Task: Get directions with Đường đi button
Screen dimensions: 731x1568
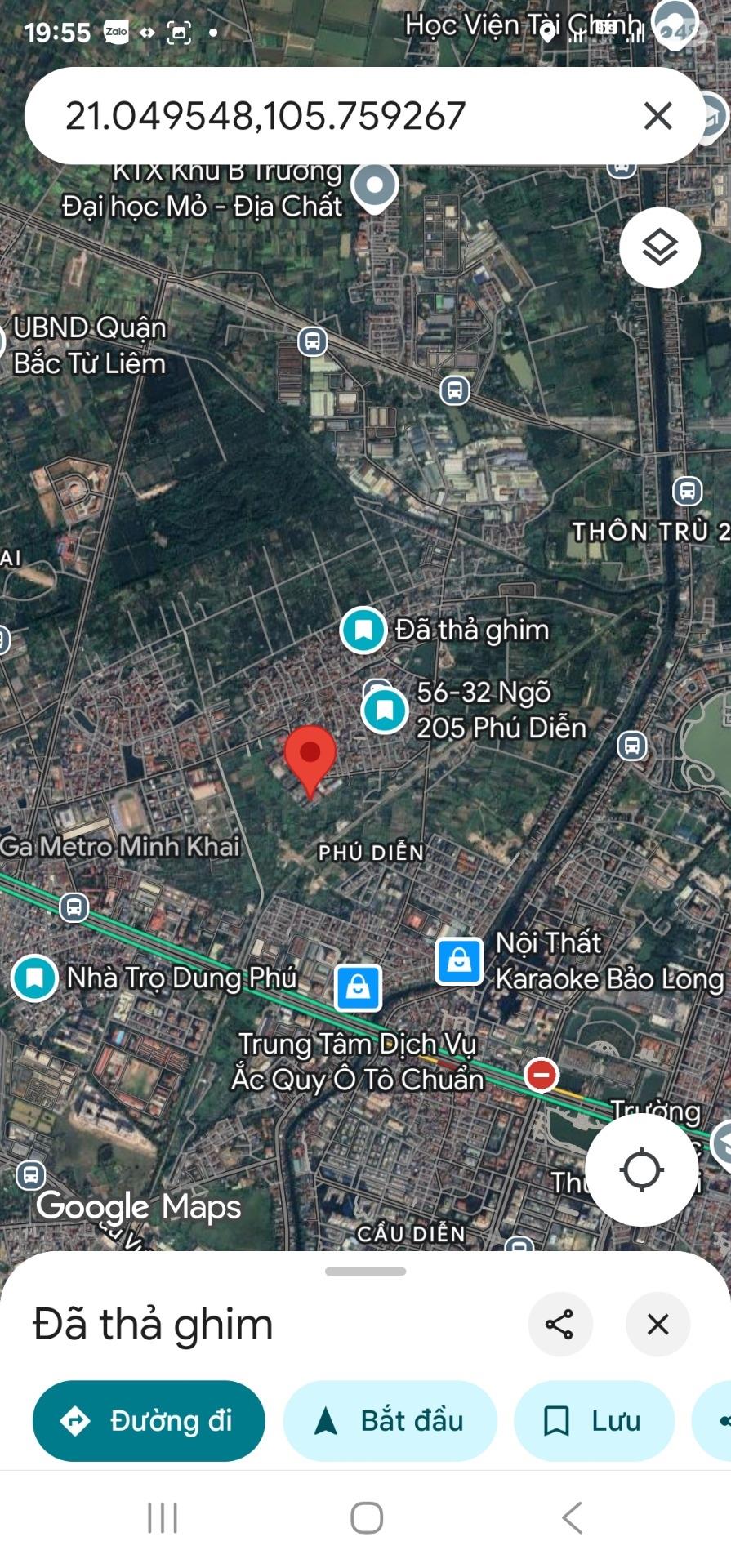Action: pyautogui.click(x=149, y=1420)
